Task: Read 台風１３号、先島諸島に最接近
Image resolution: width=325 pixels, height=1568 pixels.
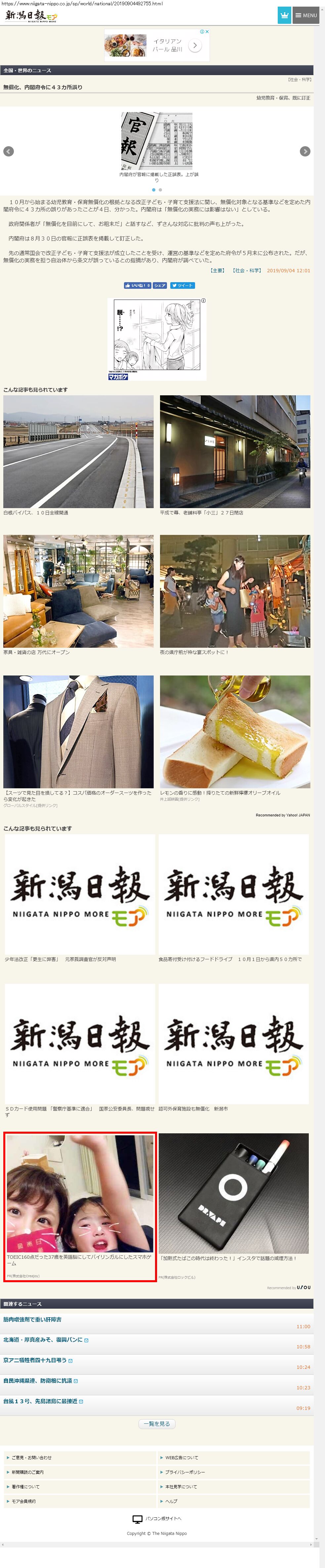Action: click(40, 1401)
